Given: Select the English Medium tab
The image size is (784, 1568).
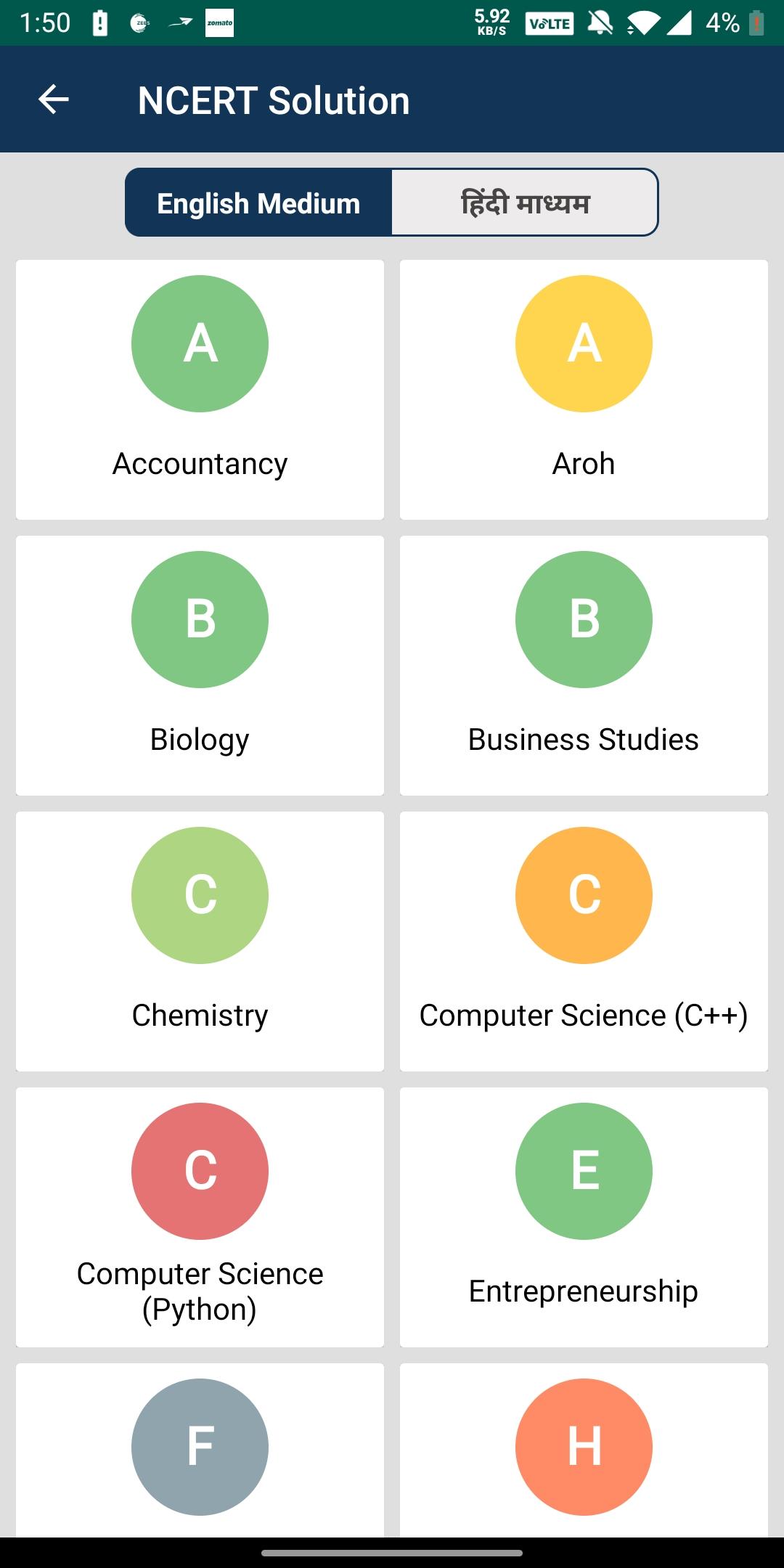Looking at the screenshot, I should 258,203.
